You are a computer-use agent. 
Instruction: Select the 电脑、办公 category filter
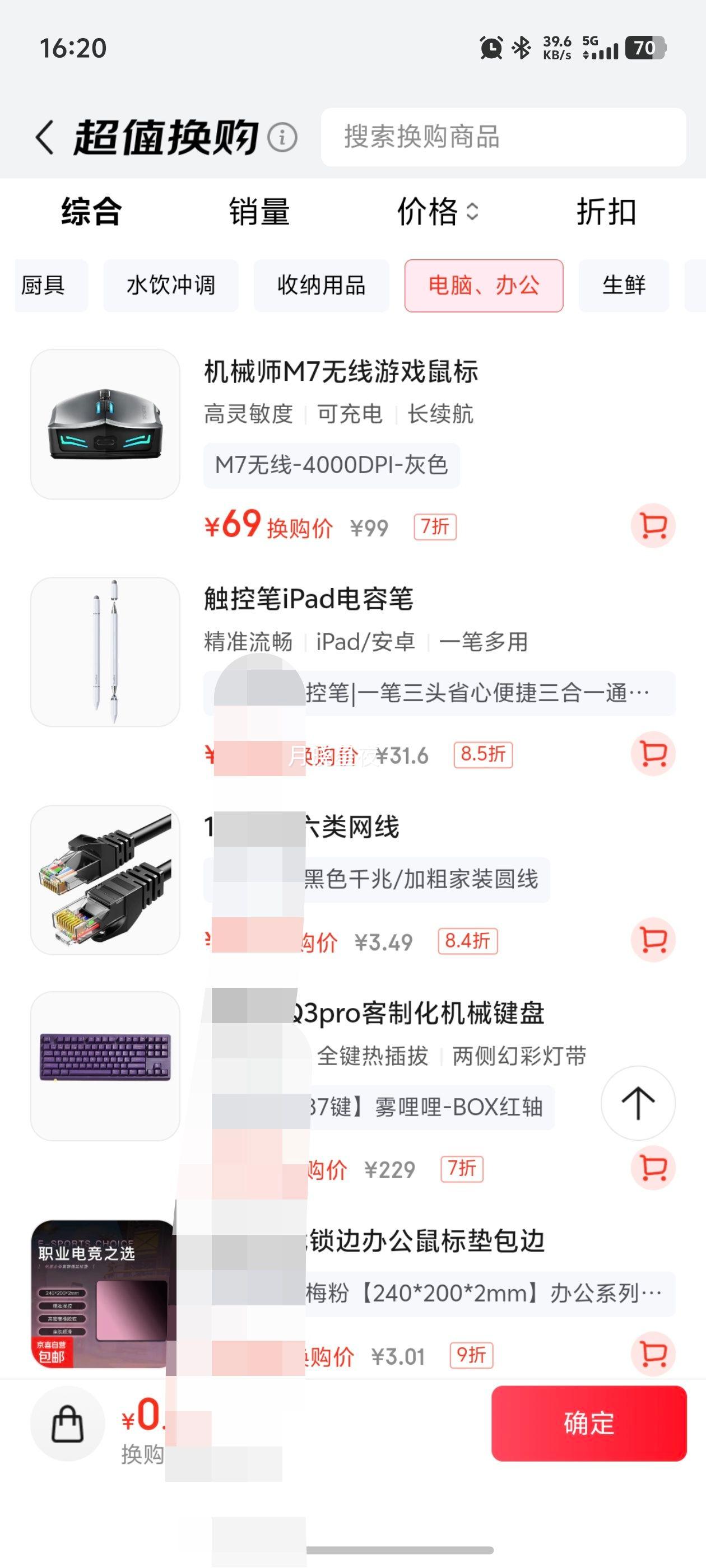tap(484, 286)
